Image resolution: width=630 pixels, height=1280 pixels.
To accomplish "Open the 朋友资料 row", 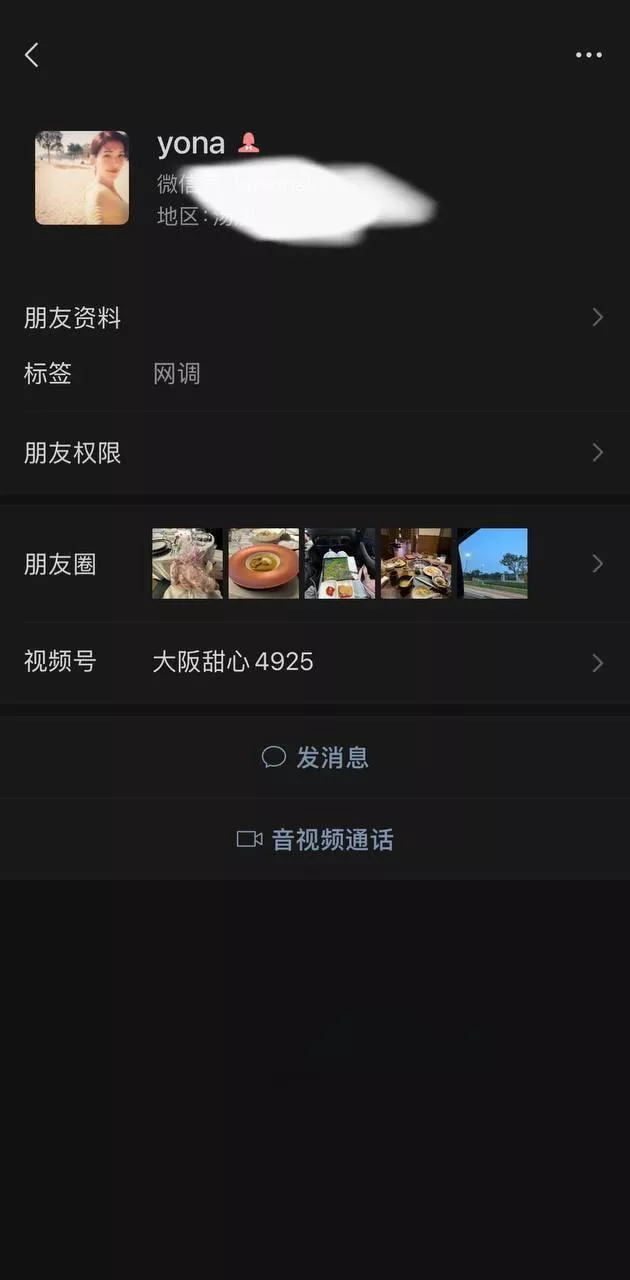I will pos(315,318).
